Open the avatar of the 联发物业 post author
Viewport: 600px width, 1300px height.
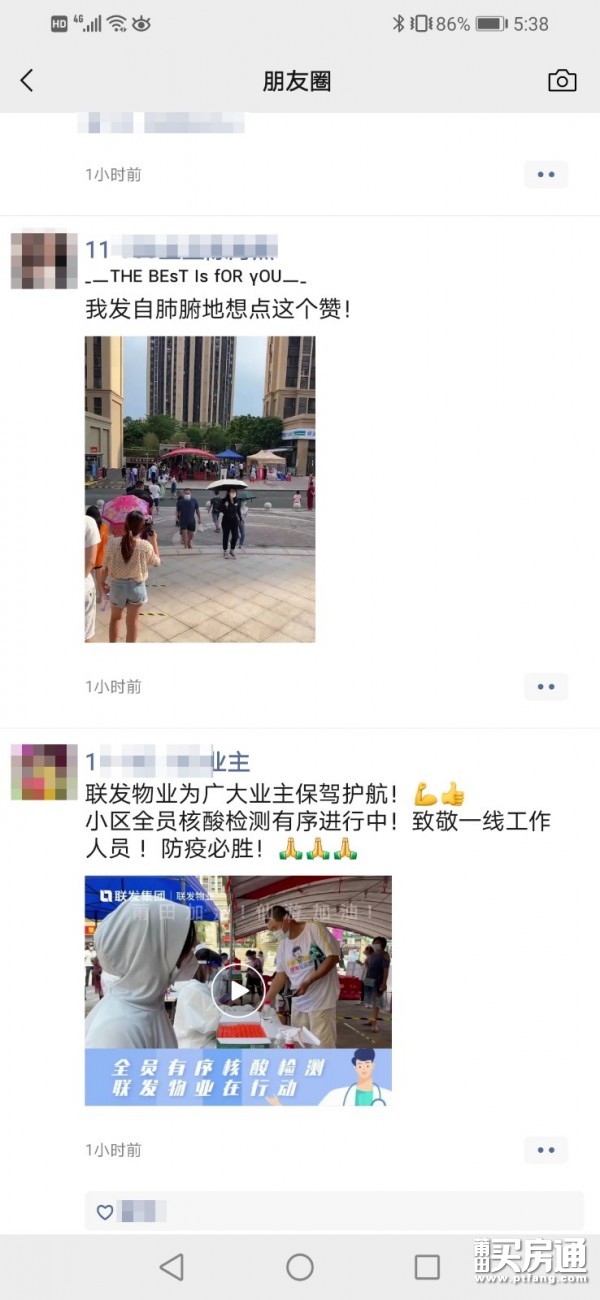[44, 772]
